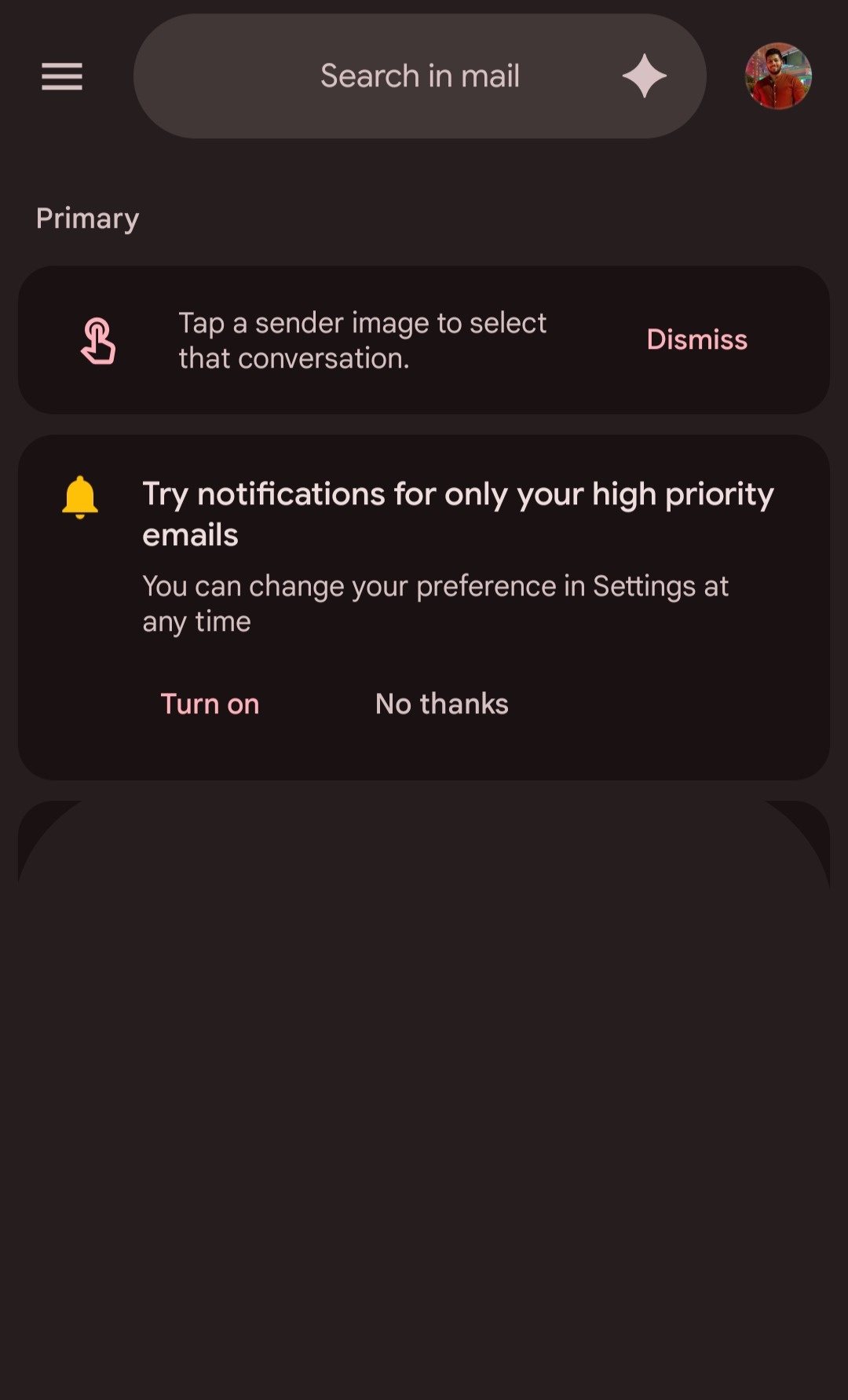Launch Gemini with the sparkle icon
The height and width of the screenshot is (1400, 848).
click(644, 75)
